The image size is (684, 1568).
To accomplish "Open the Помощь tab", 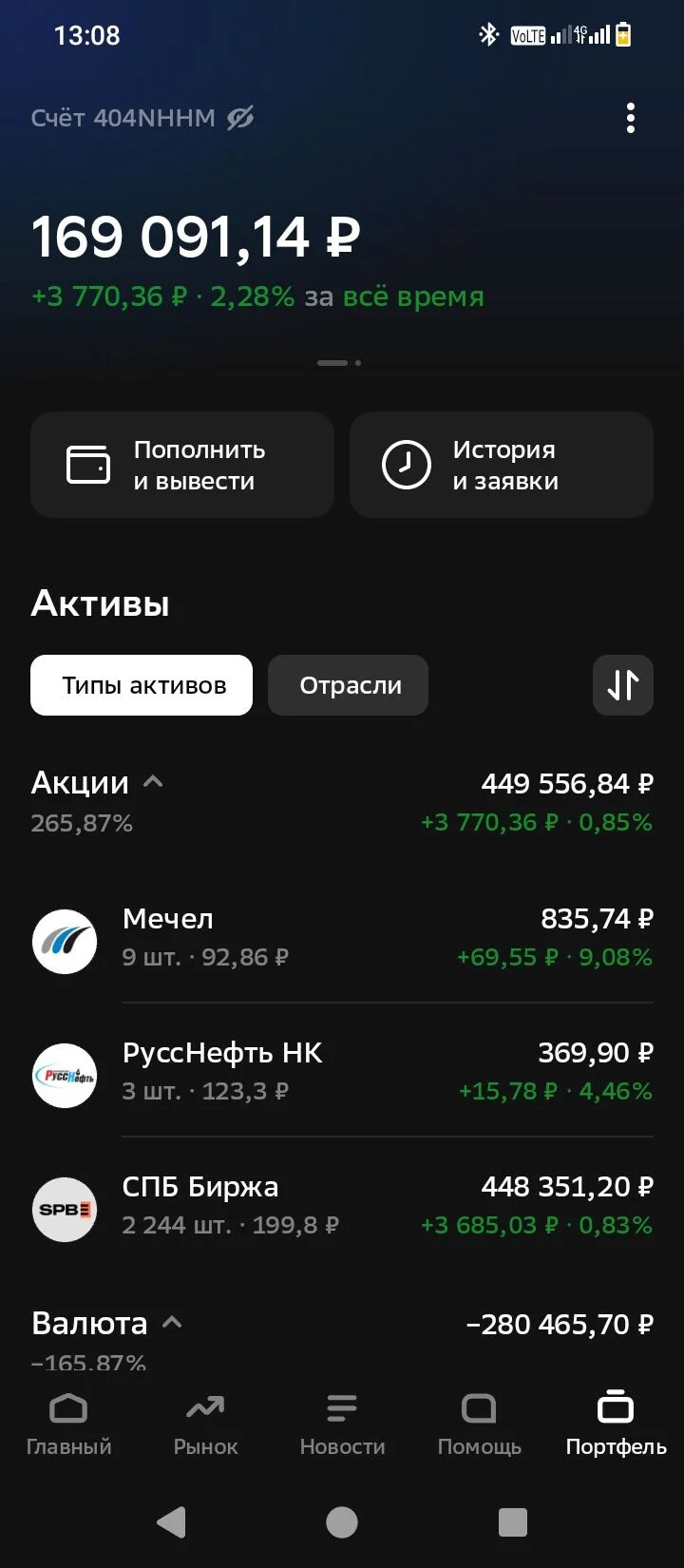I will (x=479, y=1425).
